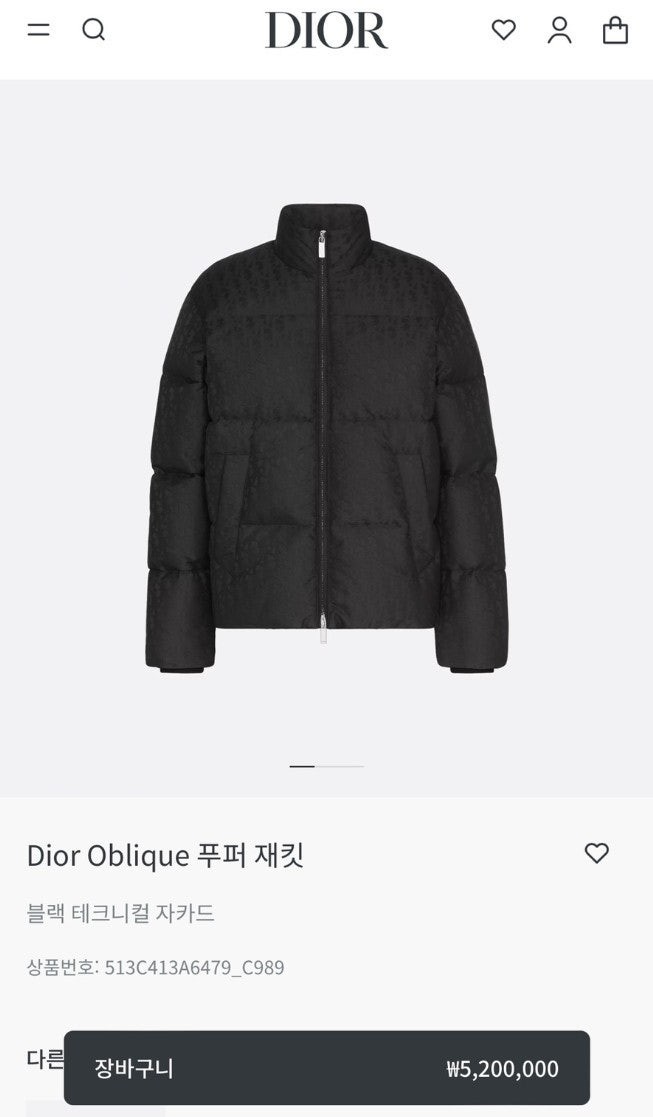Open the search icon

(94, 30)
